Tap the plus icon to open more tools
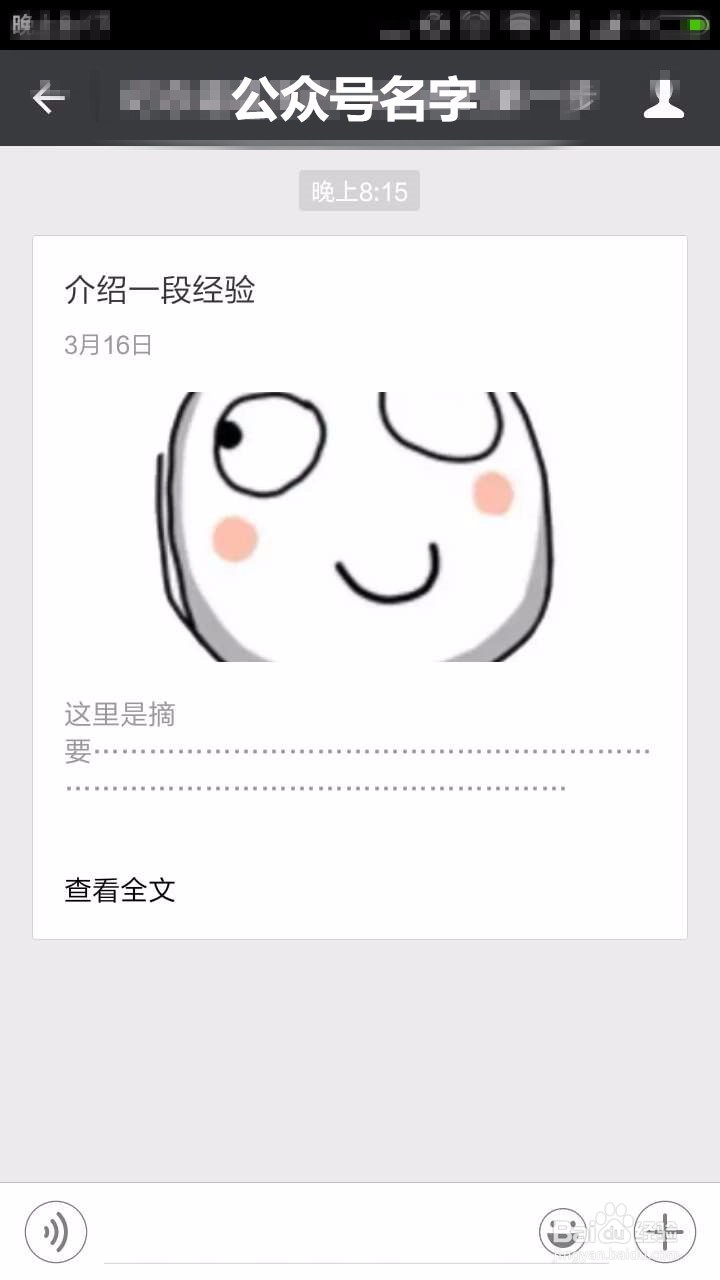This screenshot has width=720, height=1280. [x=662, y=1231]
